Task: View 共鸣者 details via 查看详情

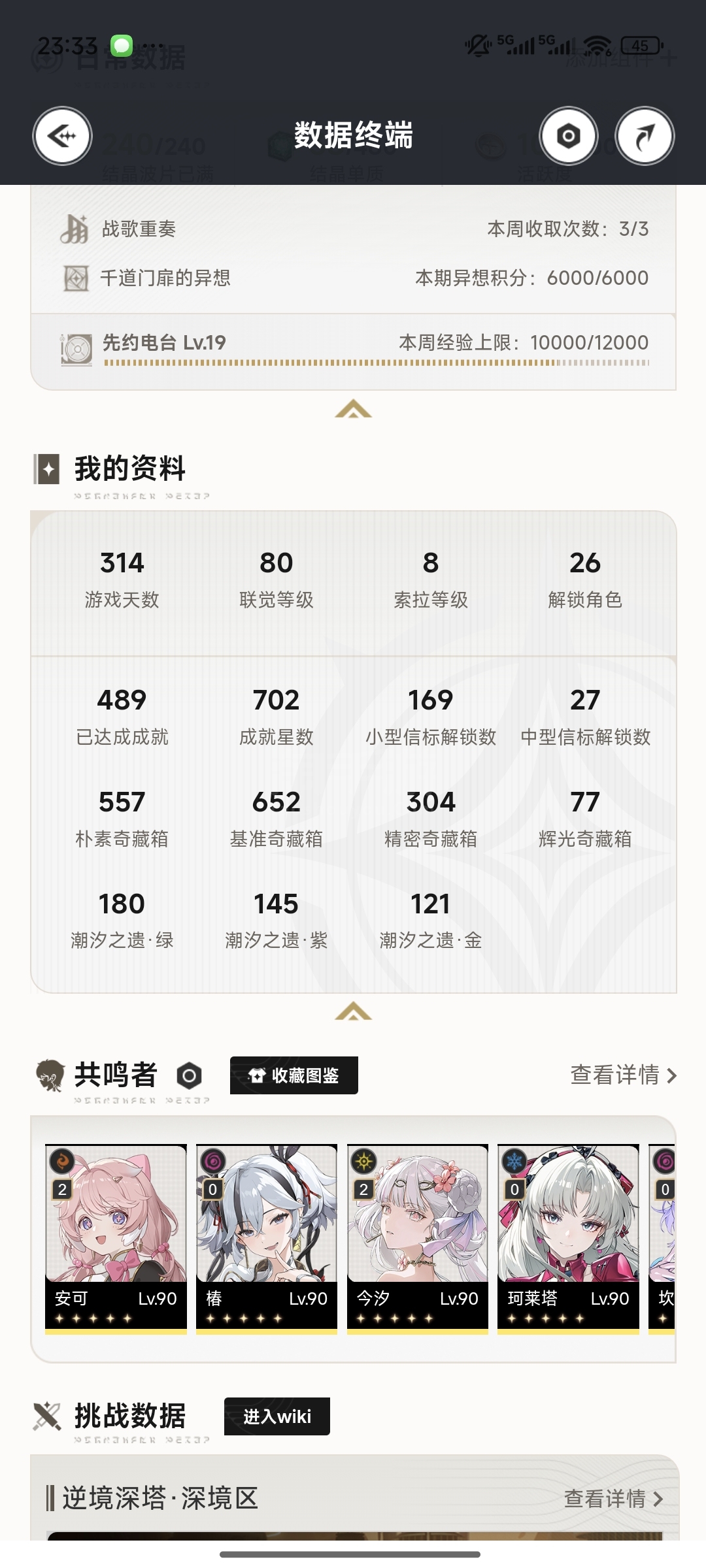Action: 624,1075
